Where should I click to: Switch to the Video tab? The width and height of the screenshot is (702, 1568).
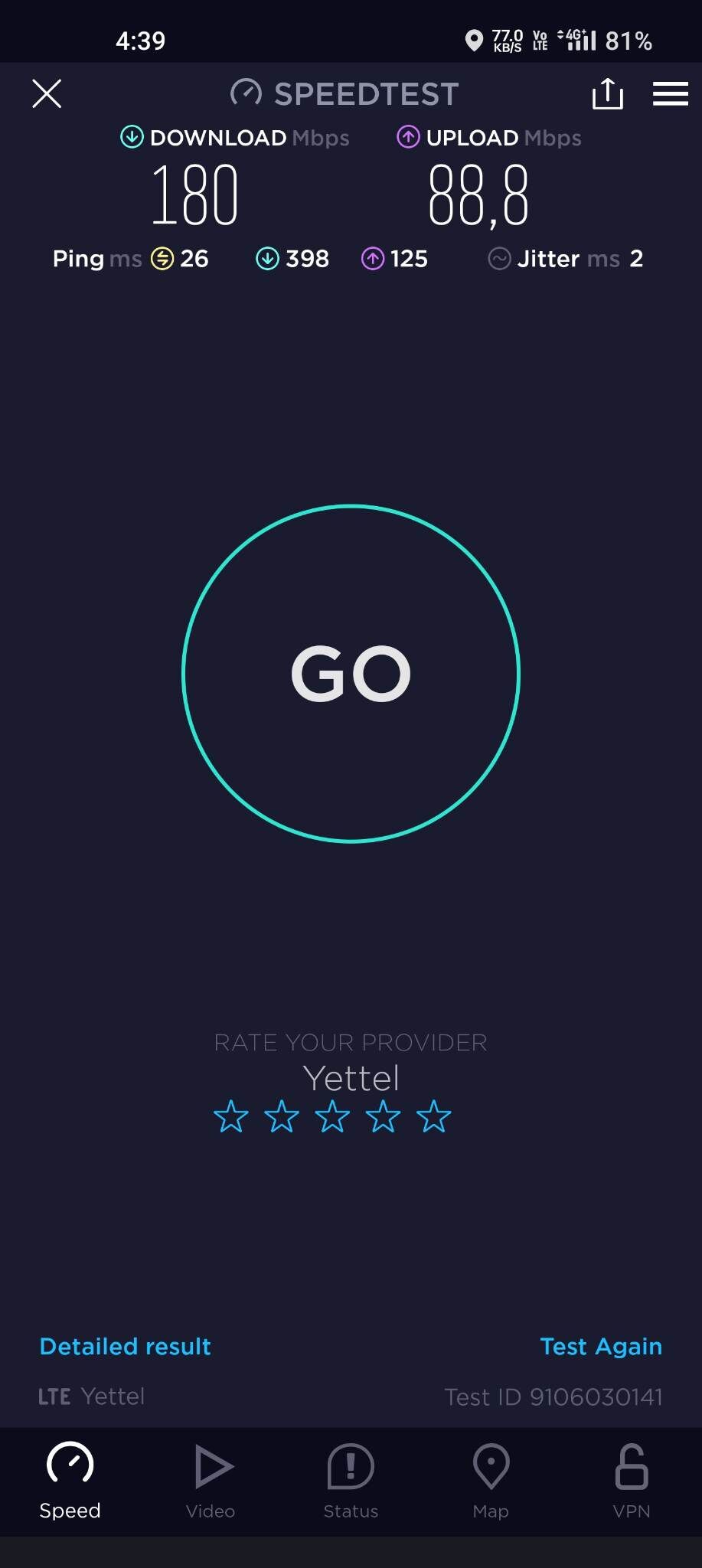pyautogui.click(x=211, y=1481)
